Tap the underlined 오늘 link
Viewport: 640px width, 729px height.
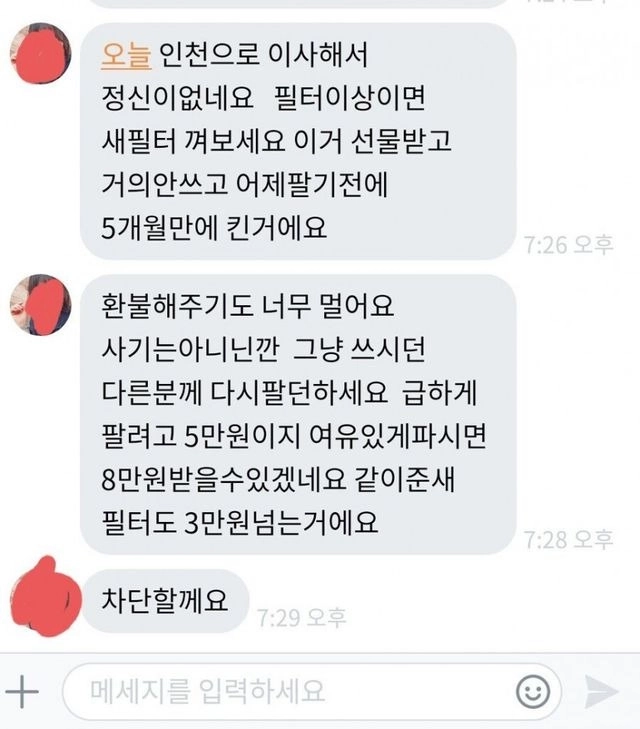(125, 55)
